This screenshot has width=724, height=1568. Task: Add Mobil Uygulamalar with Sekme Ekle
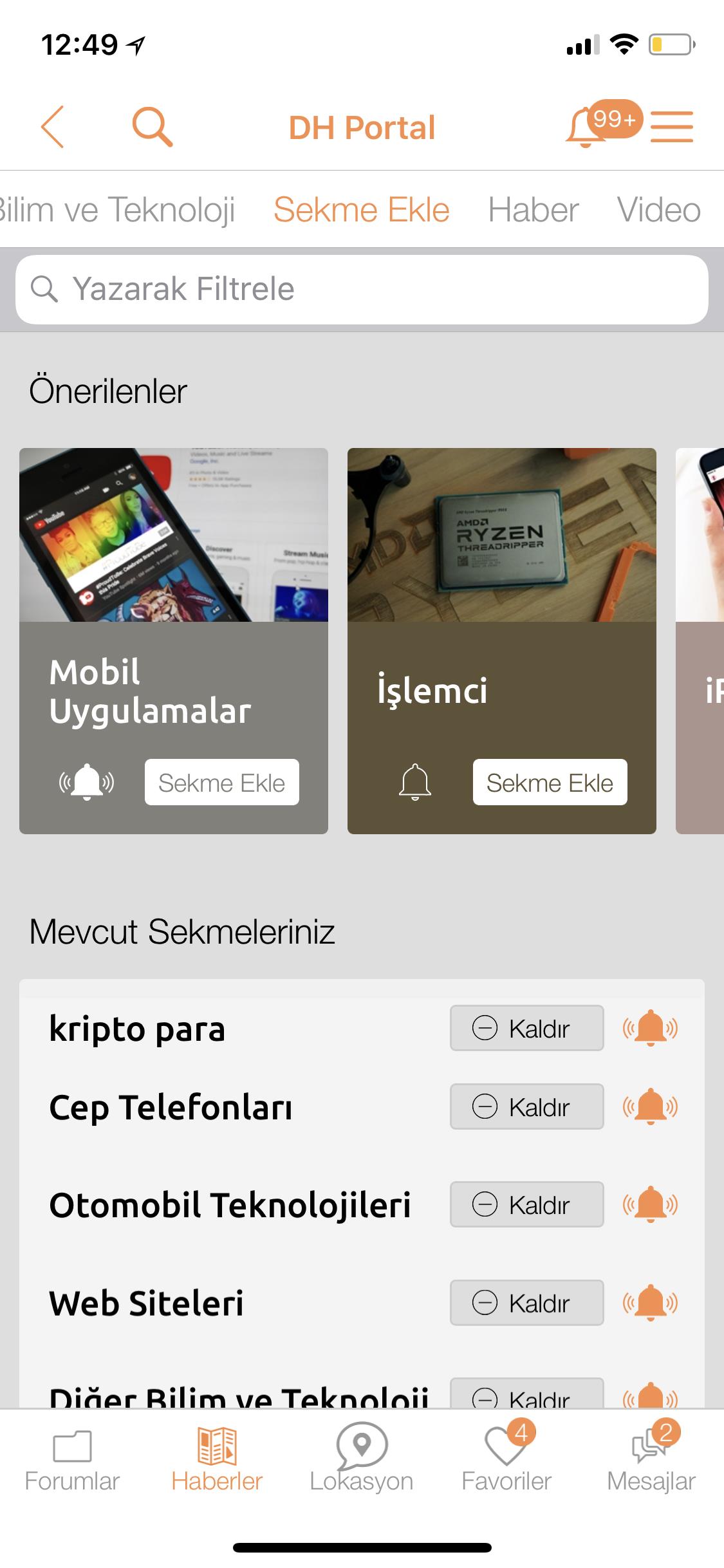(x=221, y=783)
